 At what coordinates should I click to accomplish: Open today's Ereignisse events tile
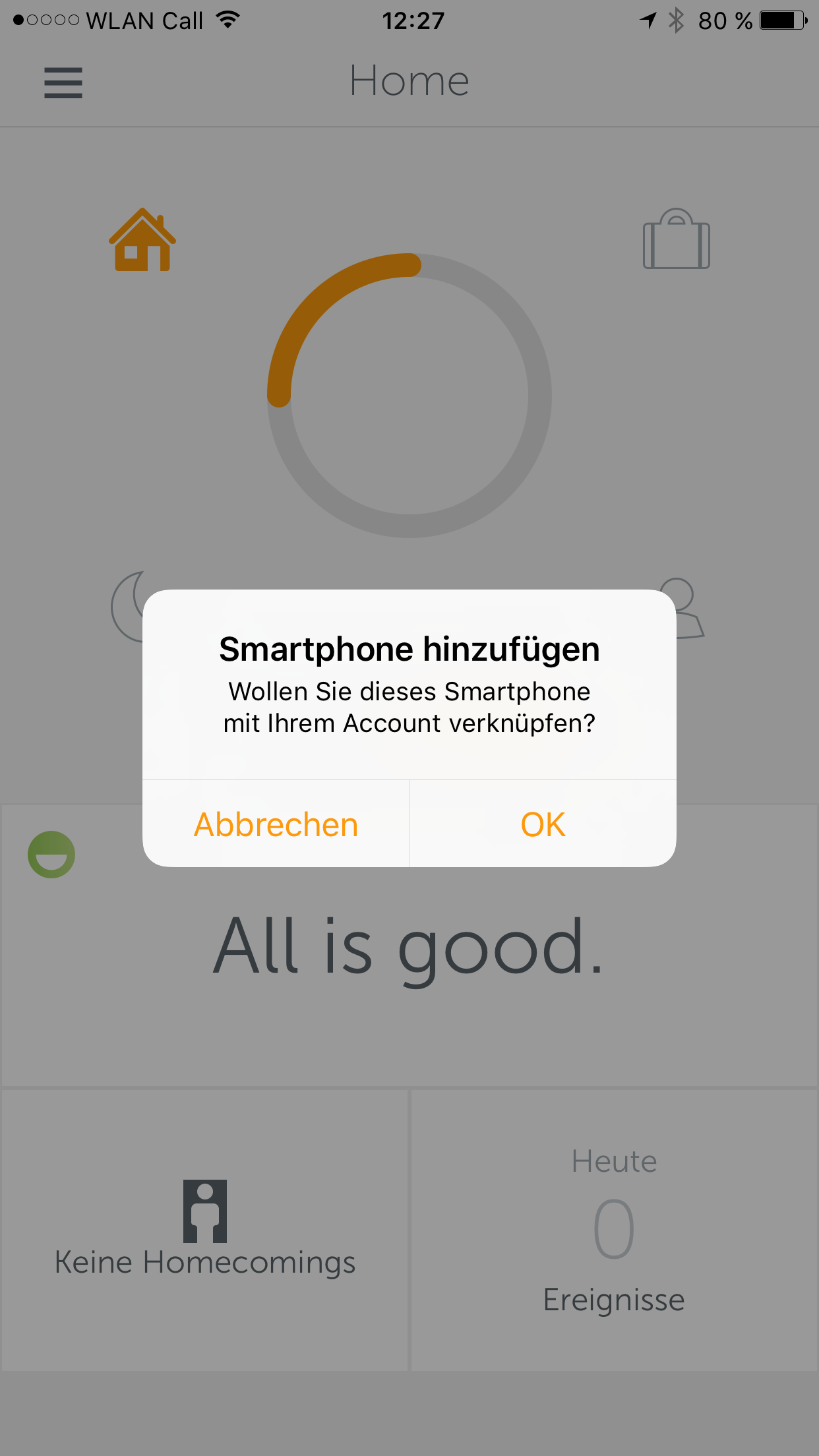614,1230
